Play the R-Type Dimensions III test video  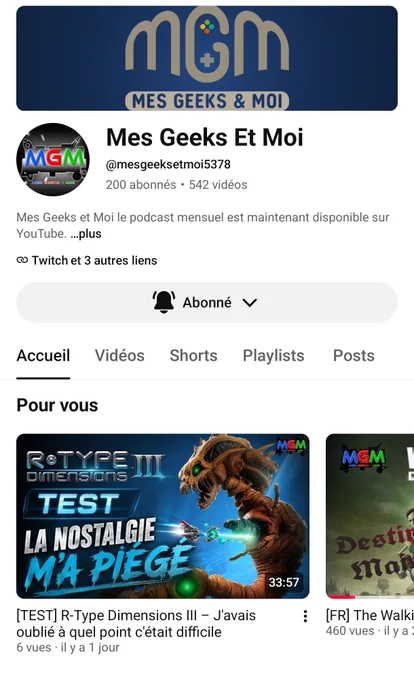163,516
